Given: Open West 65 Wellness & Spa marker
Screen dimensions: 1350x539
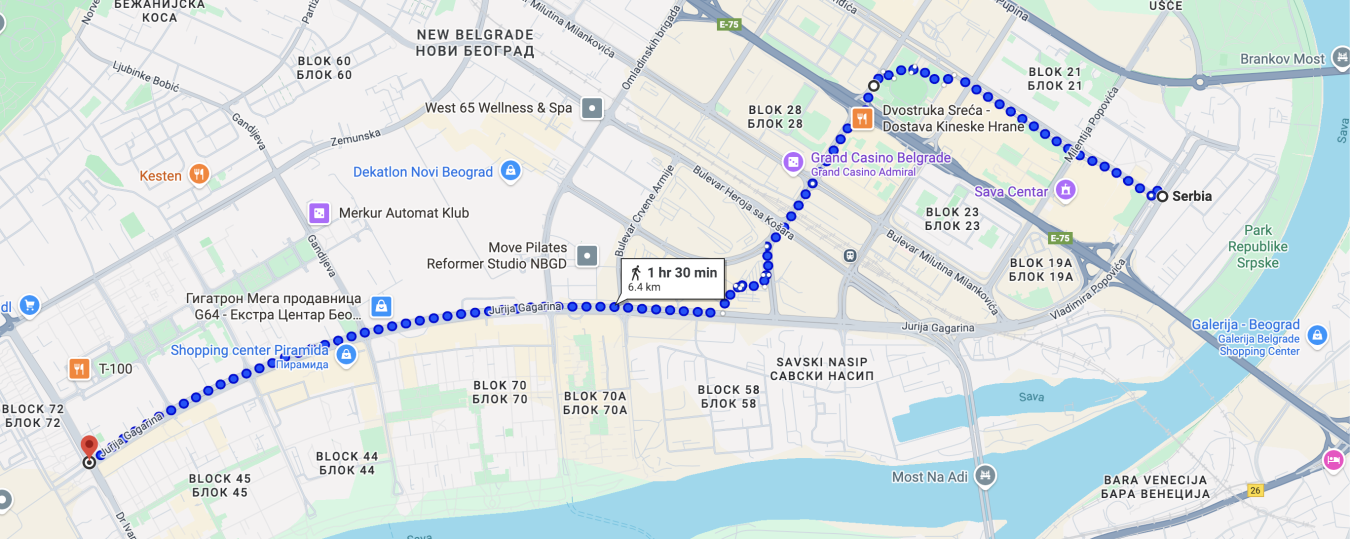Looking at the screenshot, I should click(x=593, y=108).
